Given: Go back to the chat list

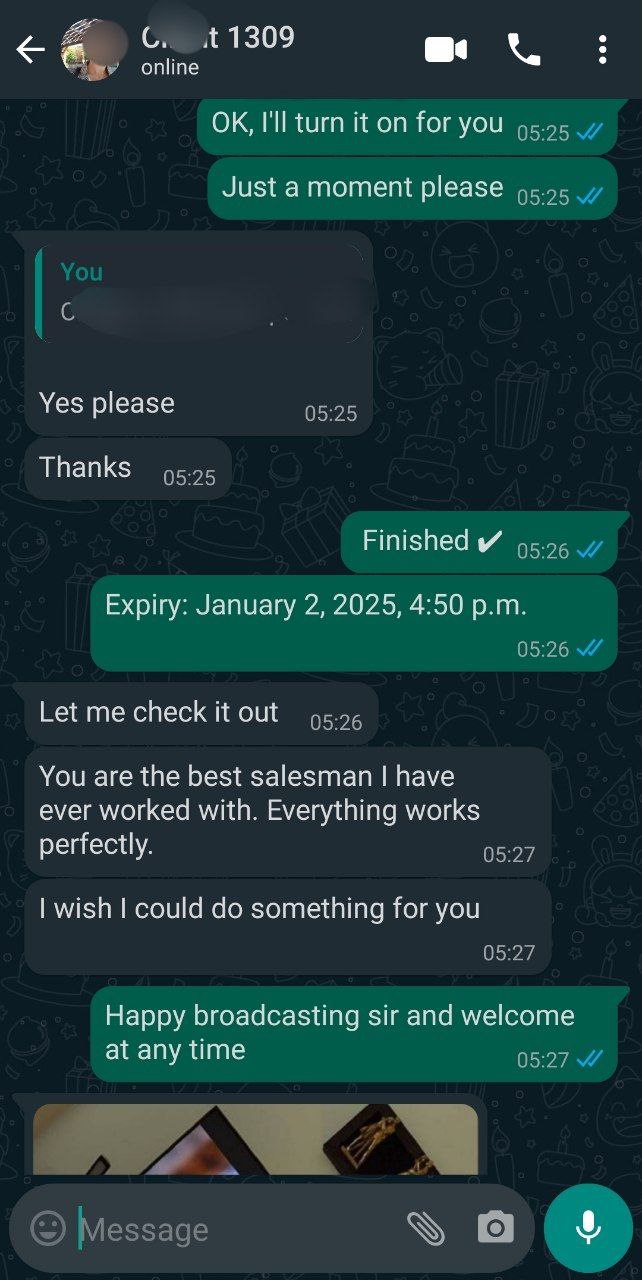Looking at the screenshot, I should (x=30, y=50).
